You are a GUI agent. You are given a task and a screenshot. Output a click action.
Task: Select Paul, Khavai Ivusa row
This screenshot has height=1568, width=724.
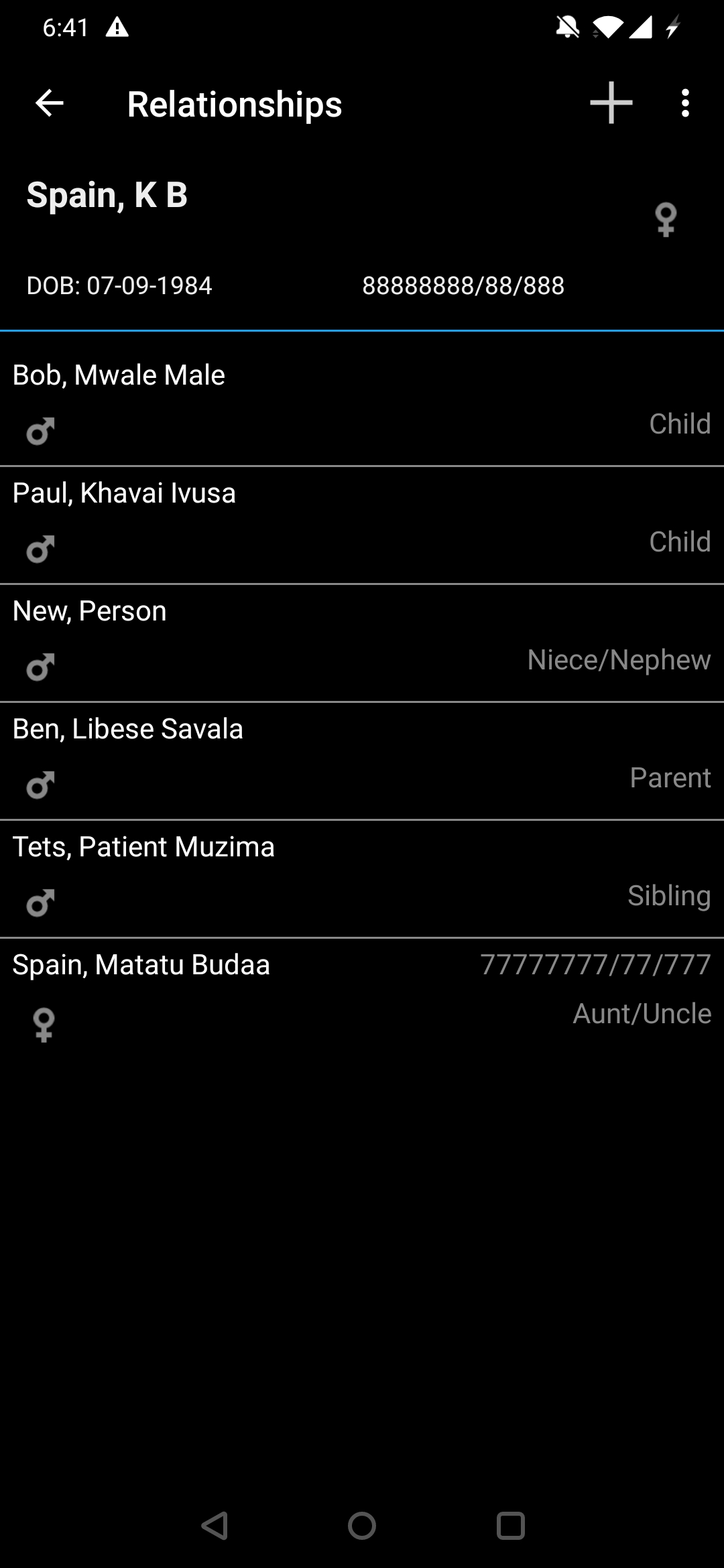point(362,525)
